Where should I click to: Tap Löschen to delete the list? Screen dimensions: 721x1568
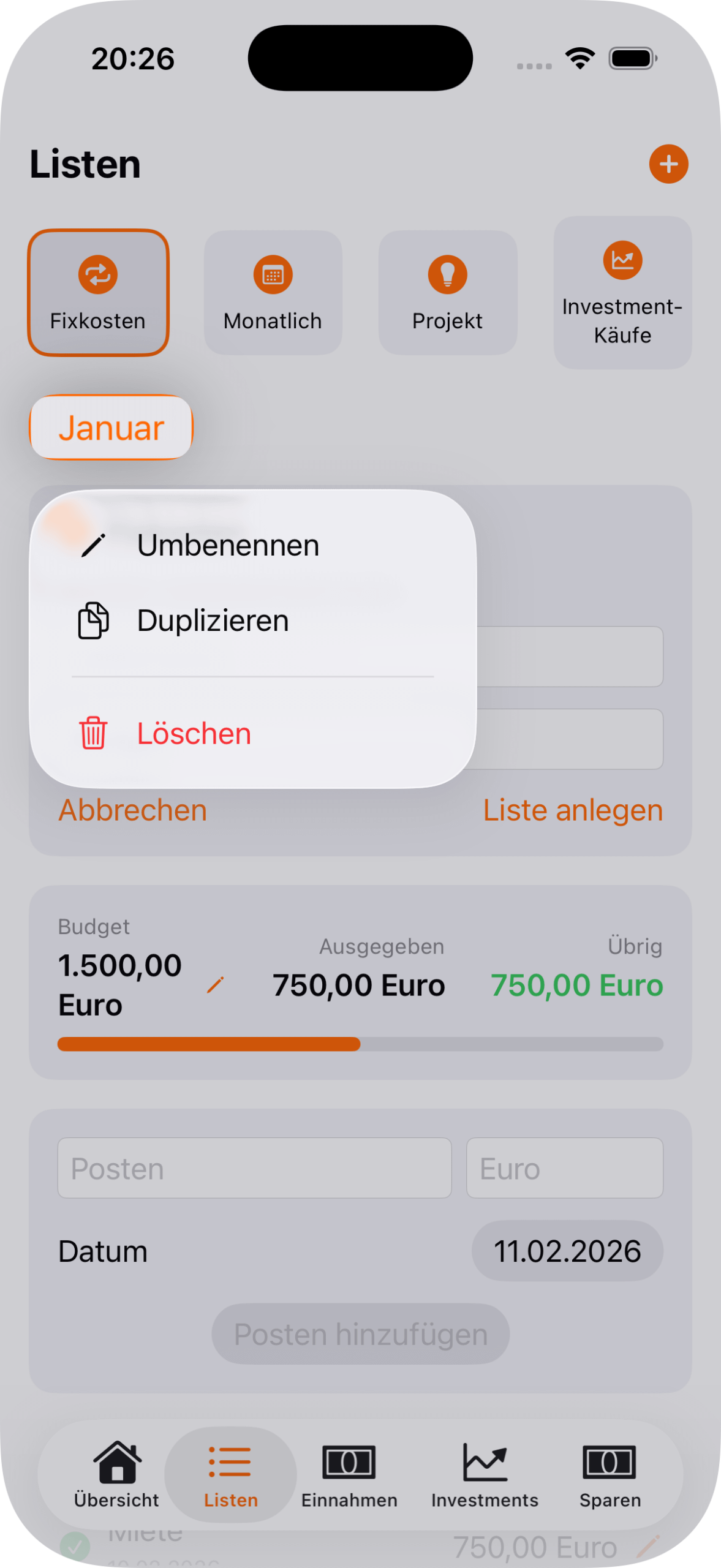[x=194, y=733]
